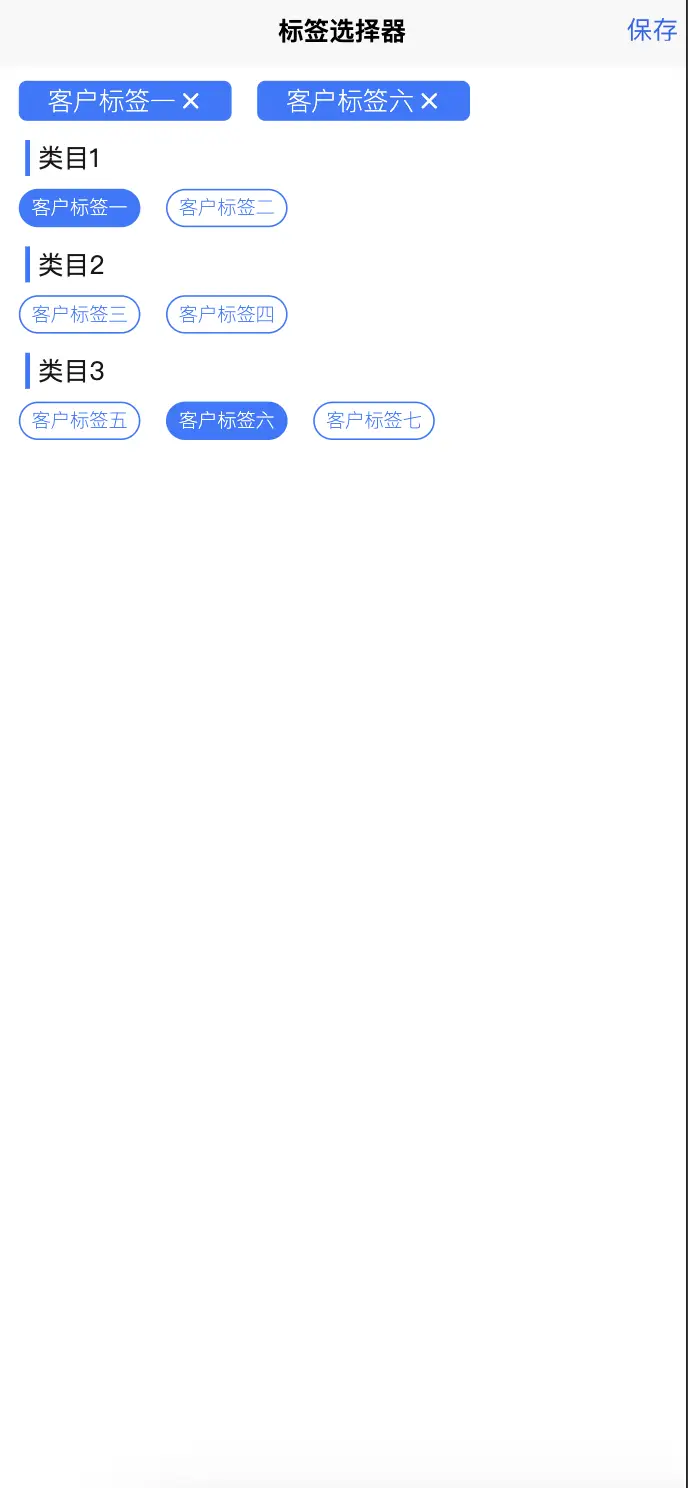The width and height of the screenshot is (688, 1488).
Task: Select the 客户标签三 chip
Action: [80, 314]
